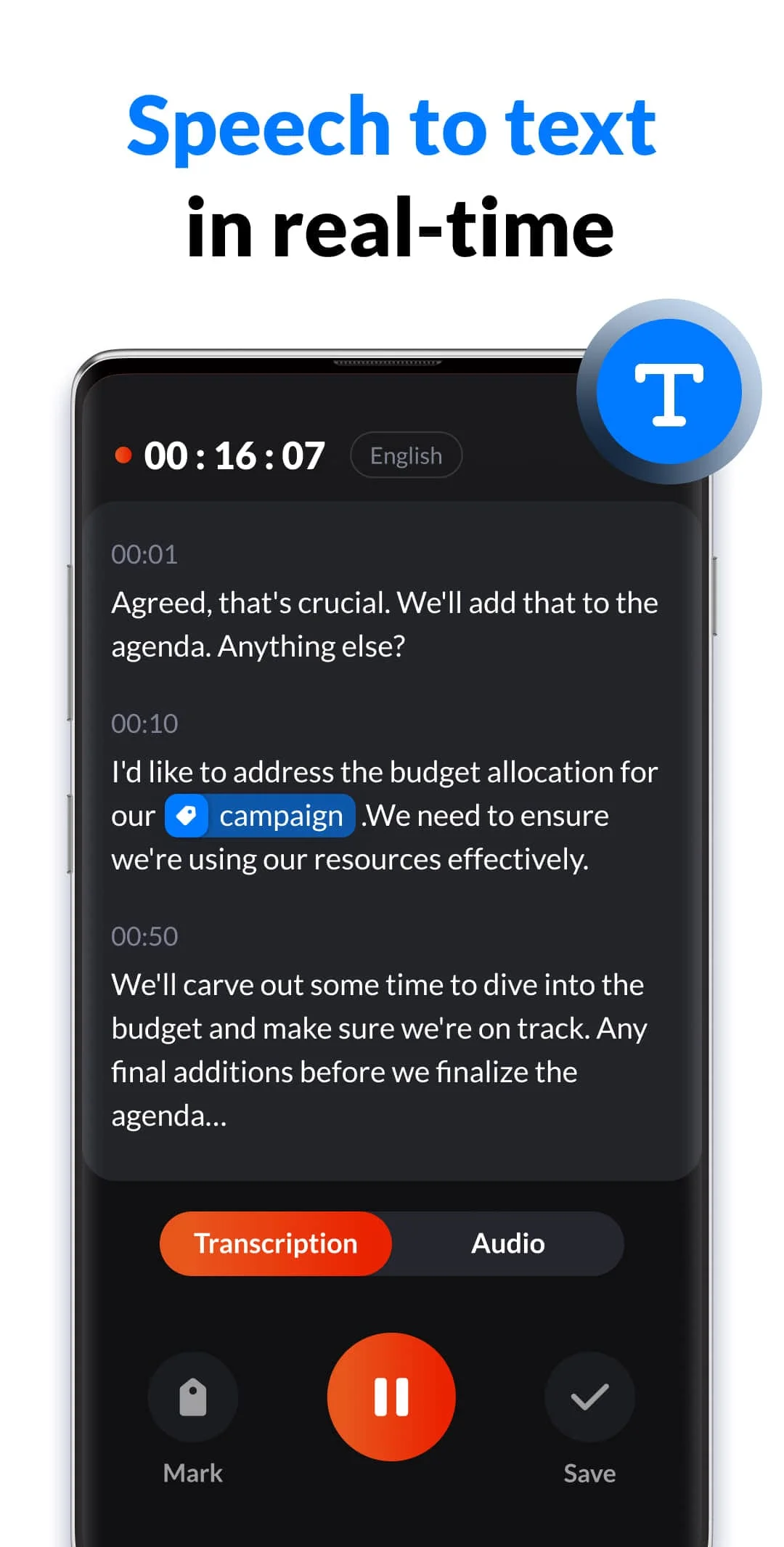The height and width of the screenshot is (1547, 784).
Task: Click the timestamp 00:01
Action: [144, 553]
